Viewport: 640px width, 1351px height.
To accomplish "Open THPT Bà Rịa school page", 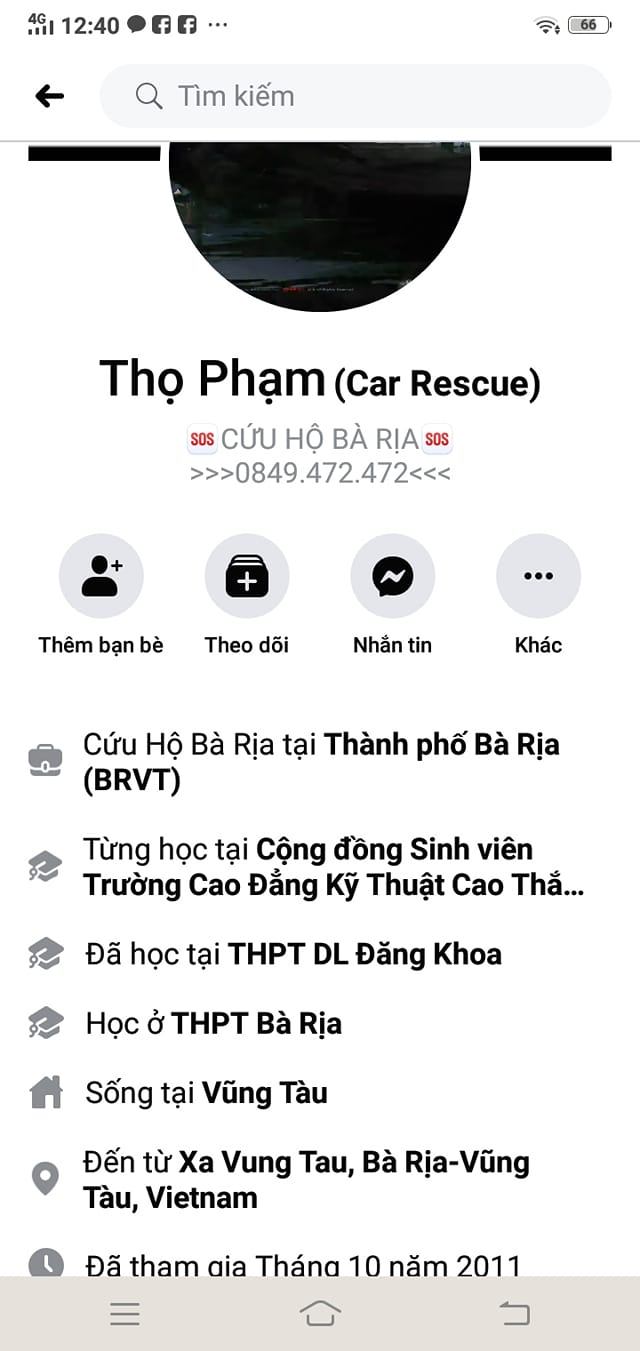I will tap(257, 1023).
